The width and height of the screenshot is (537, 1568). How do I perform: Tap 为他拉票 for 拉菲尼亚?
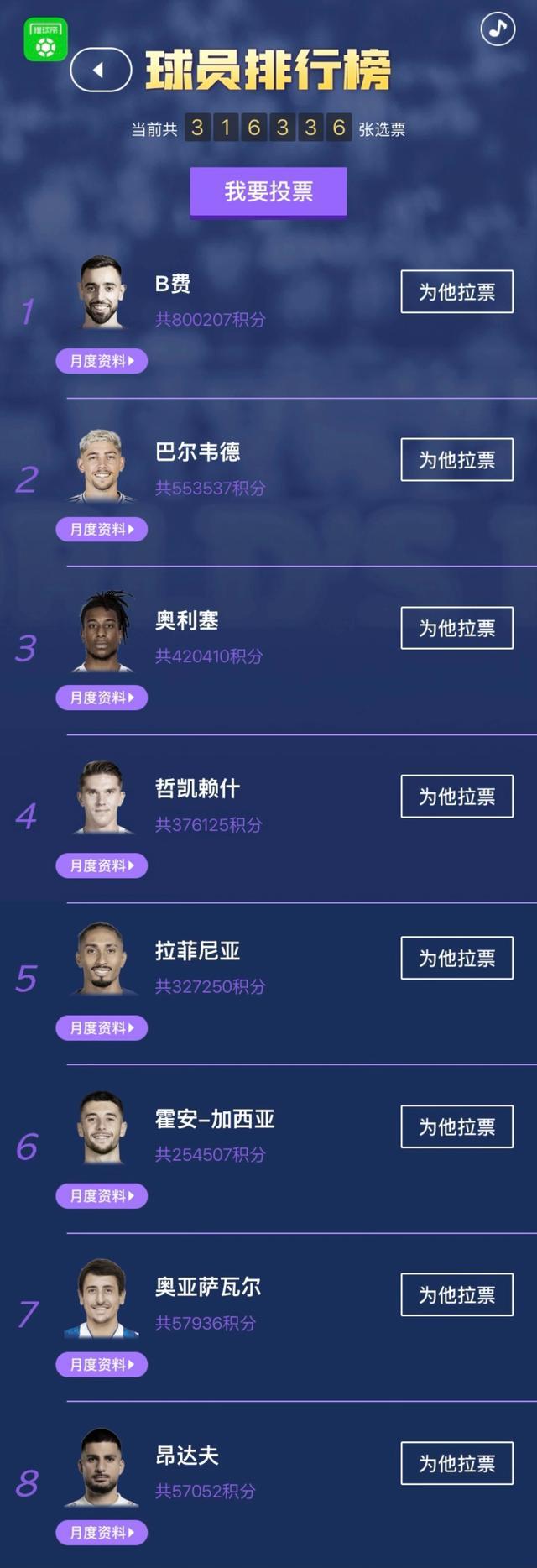click(x=456, y=958)
